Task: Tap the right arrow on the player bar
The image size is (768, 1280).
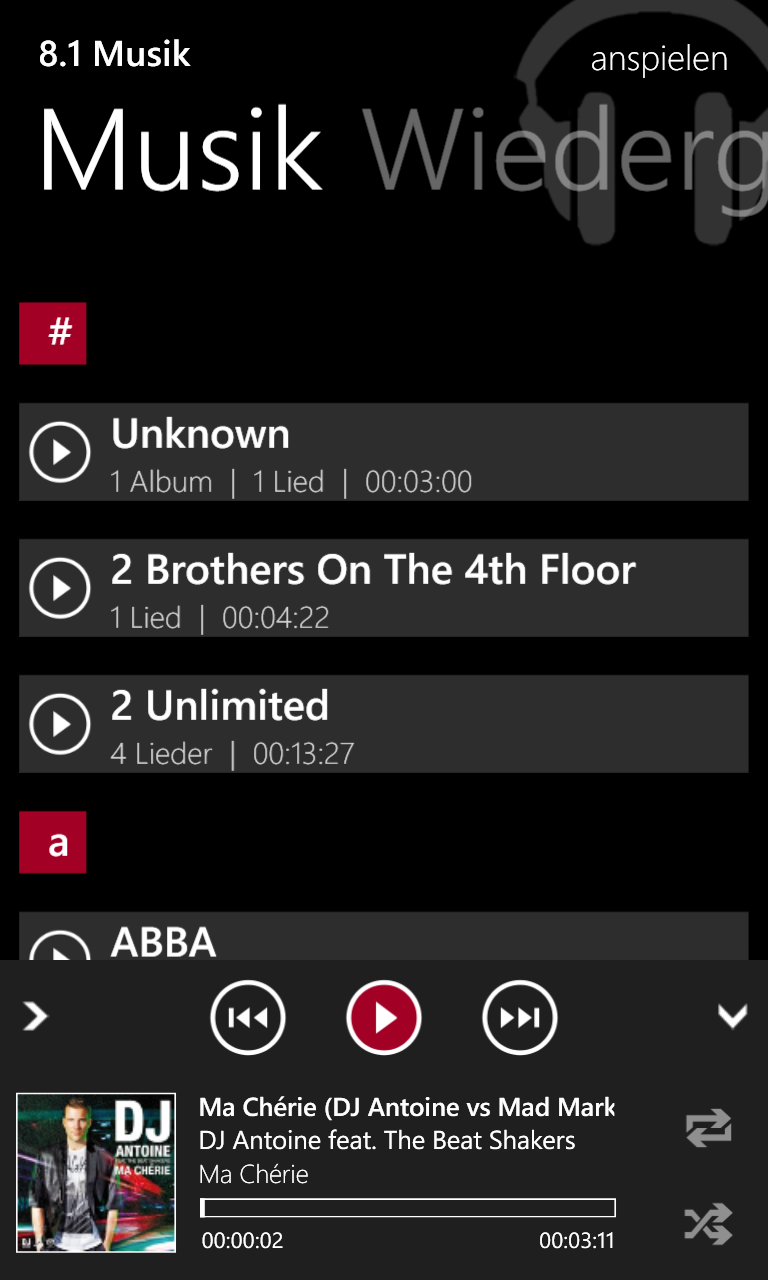Action: point(35,1017)
